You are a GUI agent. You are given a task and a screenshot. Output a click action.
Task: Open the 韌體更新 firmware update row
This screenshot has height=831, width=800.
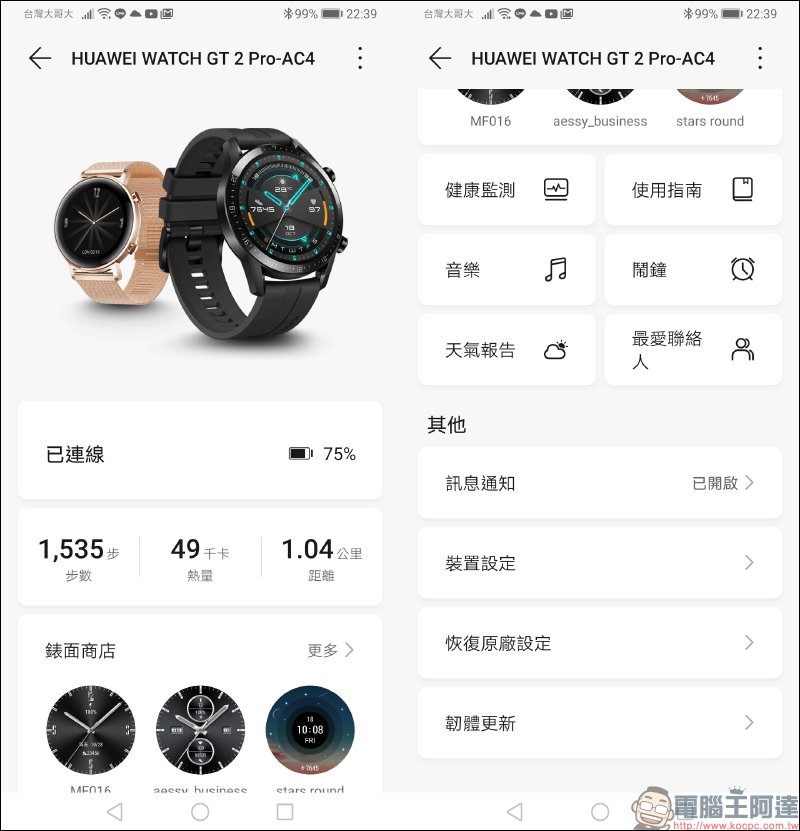[599, 723]
